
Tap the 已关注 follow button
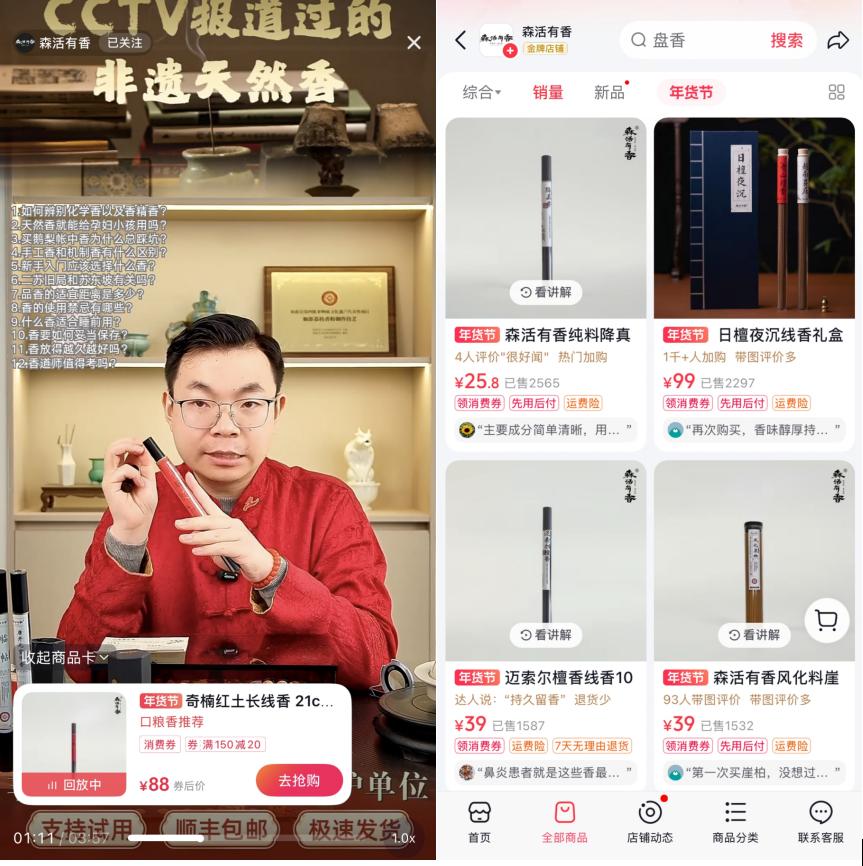pos(125,43)
